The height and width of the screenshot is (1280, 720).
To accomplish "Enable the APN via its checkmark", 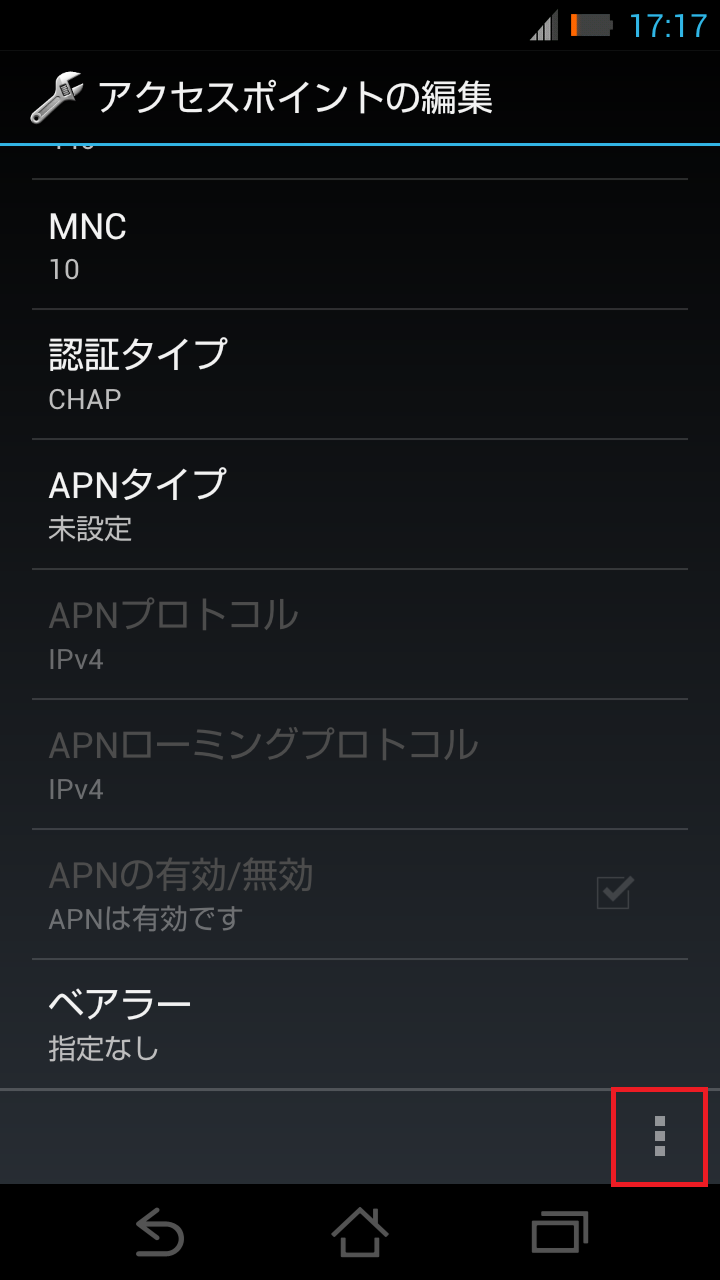I will [614, 892].
